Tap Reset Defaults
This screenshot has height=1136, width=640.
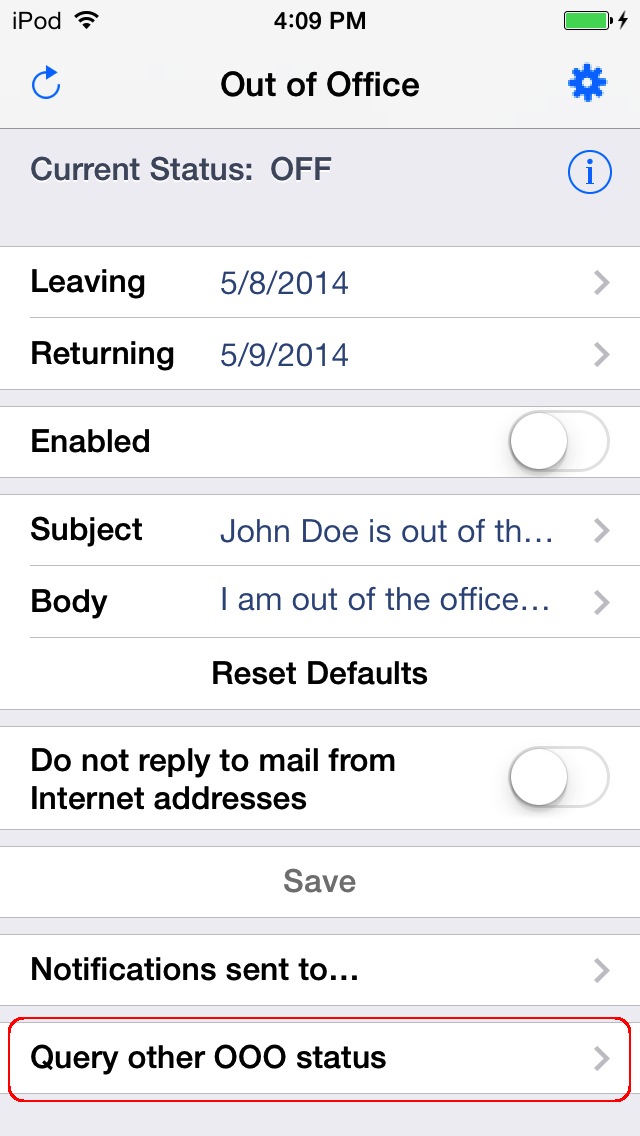[320, 673]
